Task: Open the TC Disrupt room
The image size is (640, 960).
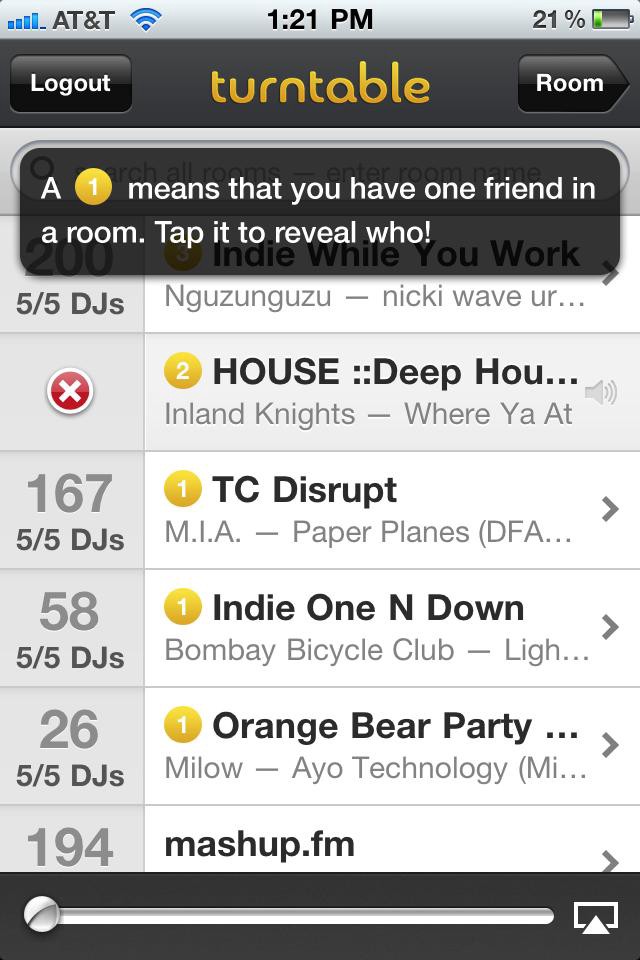Action: [x=390, y=510]
